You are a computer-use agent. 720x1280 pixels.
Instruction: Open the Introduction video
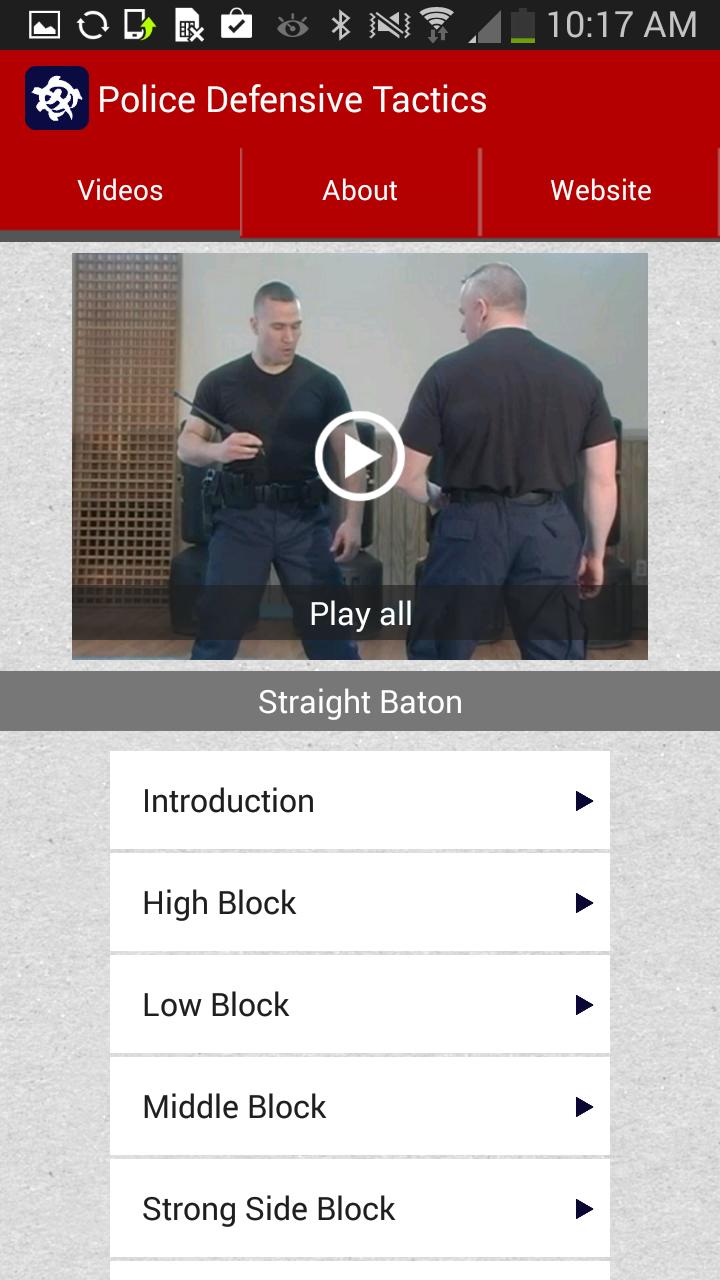360,801
